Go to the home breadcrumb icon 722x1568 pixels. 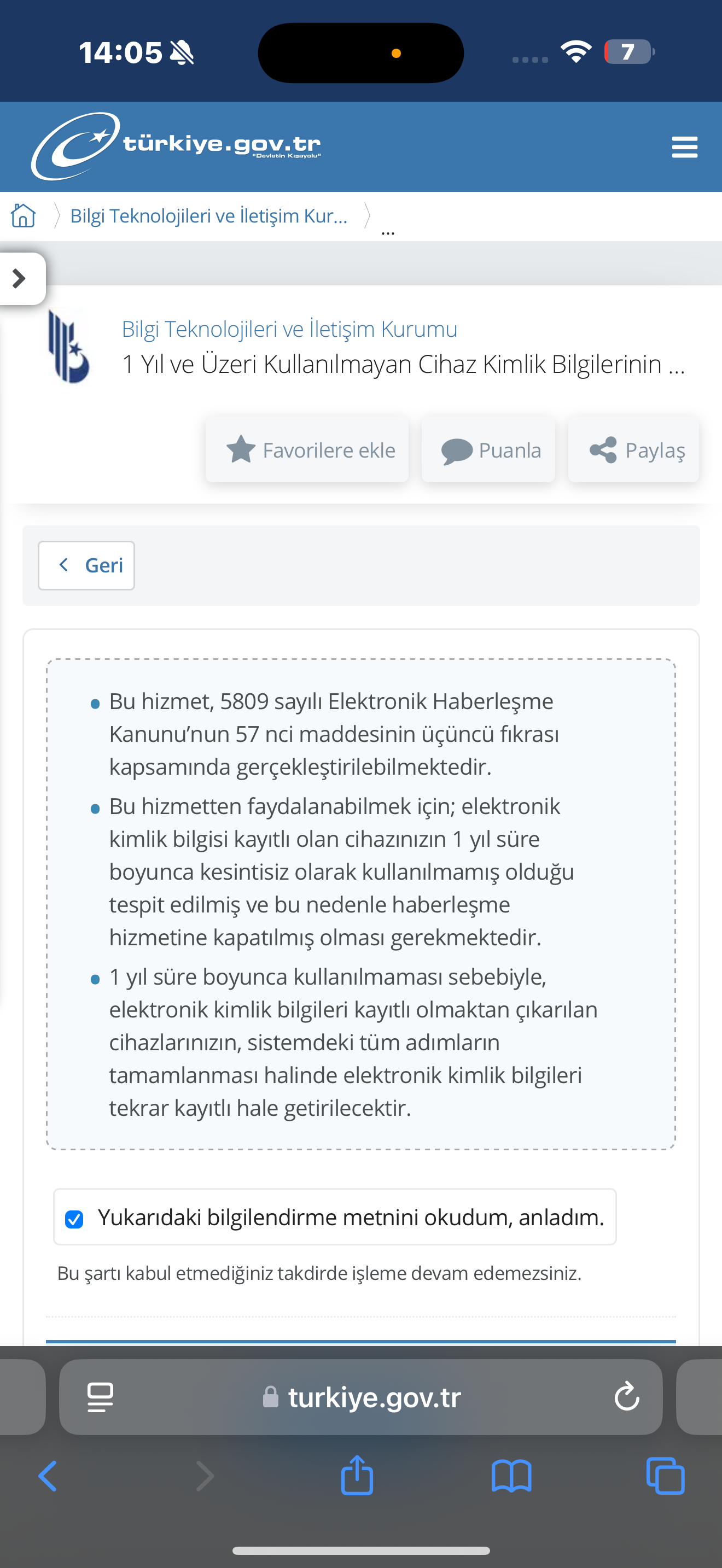(23, 215)
